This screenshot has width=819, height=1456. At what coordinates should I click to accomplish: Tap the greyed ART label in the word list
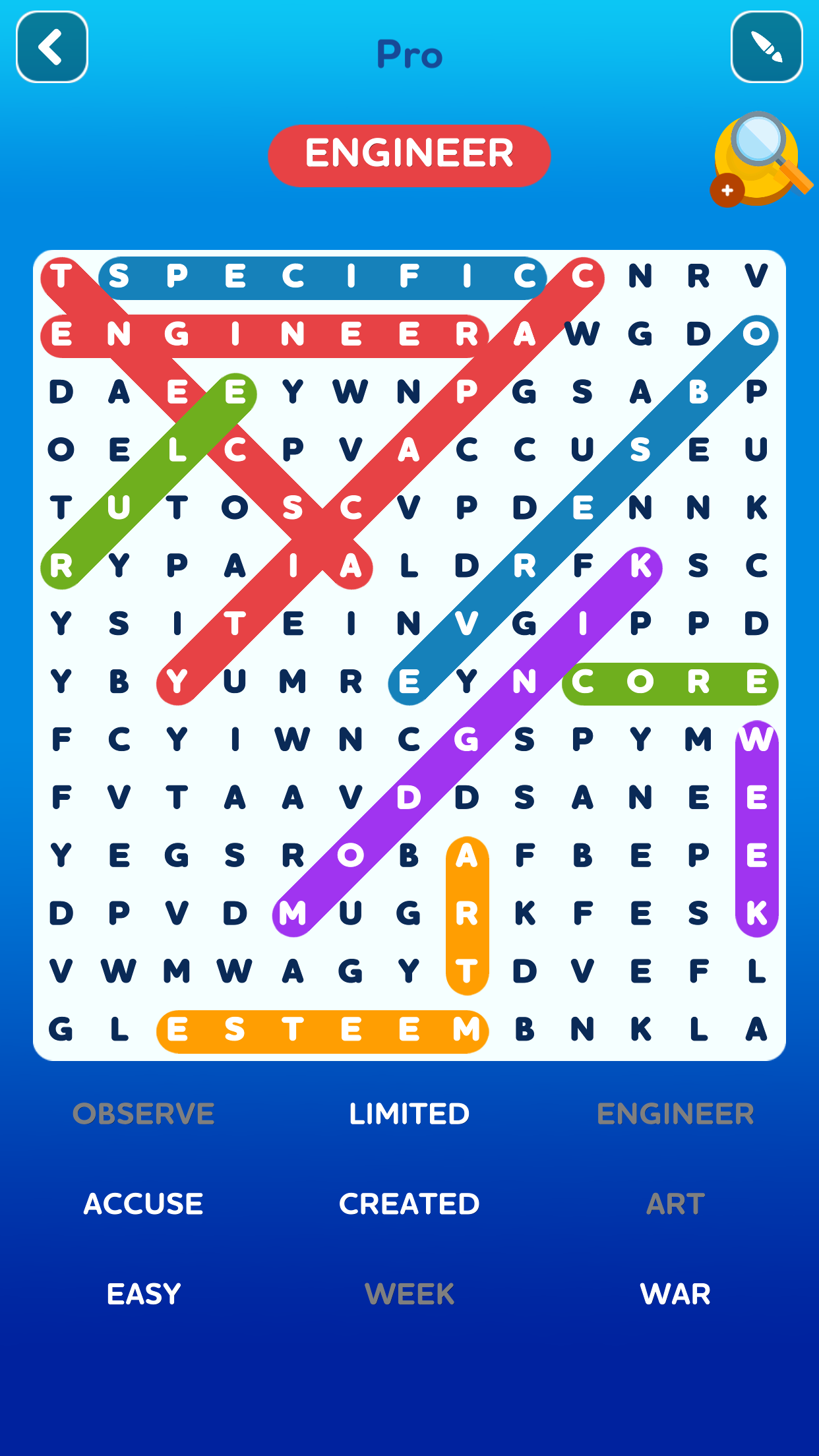(x=676, y=1203)
